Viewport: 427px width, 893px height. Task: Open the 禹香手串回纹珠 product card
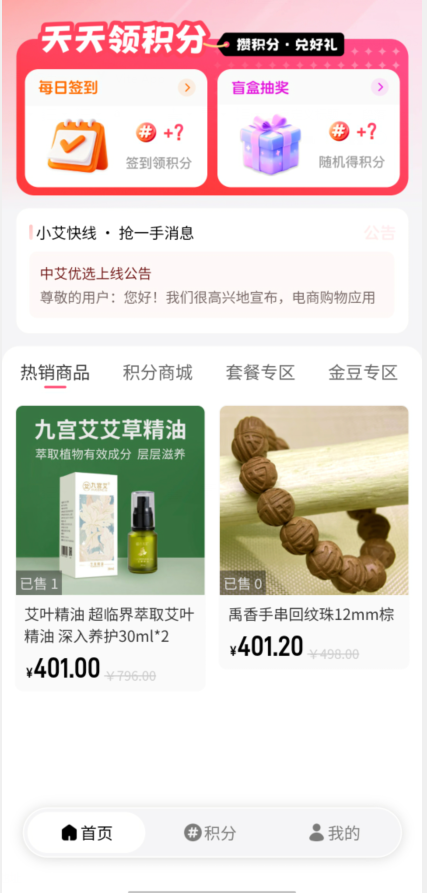(314, 537)
